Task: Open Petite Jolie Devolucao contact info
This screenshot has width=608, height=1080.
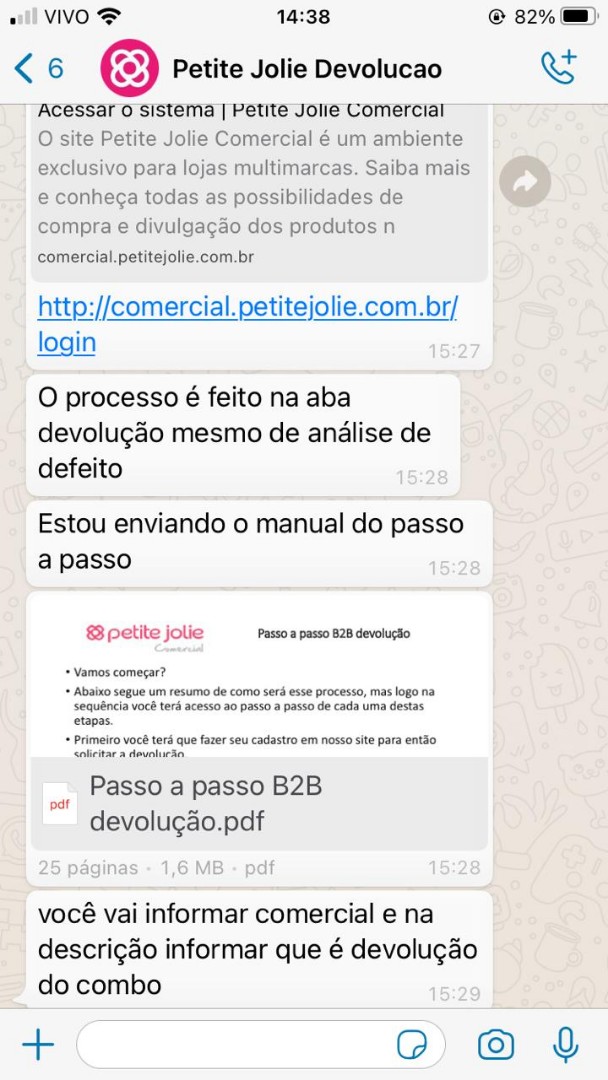Action: (306, 68)
